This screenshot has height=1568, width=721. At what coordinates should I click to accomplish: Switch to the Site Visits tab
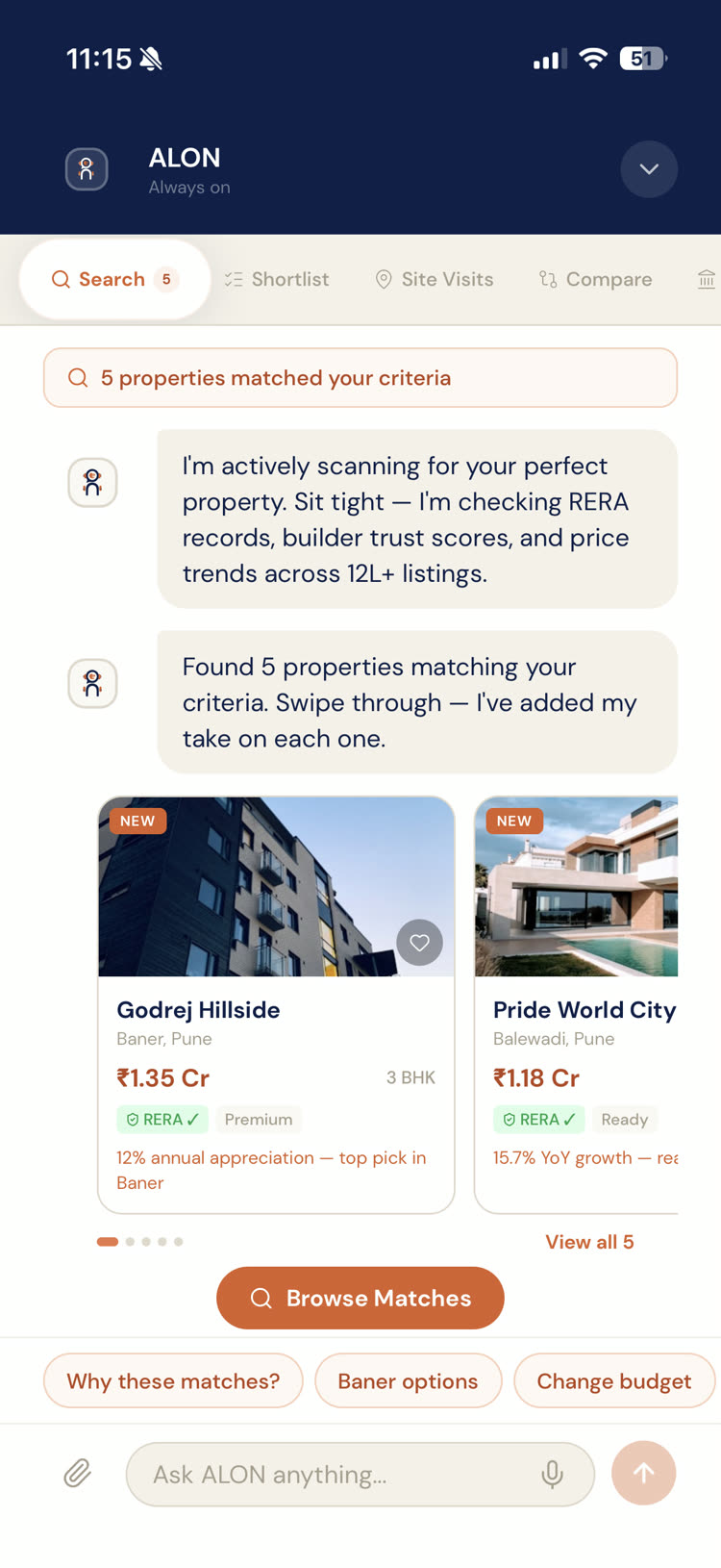(x=434, y=279)
